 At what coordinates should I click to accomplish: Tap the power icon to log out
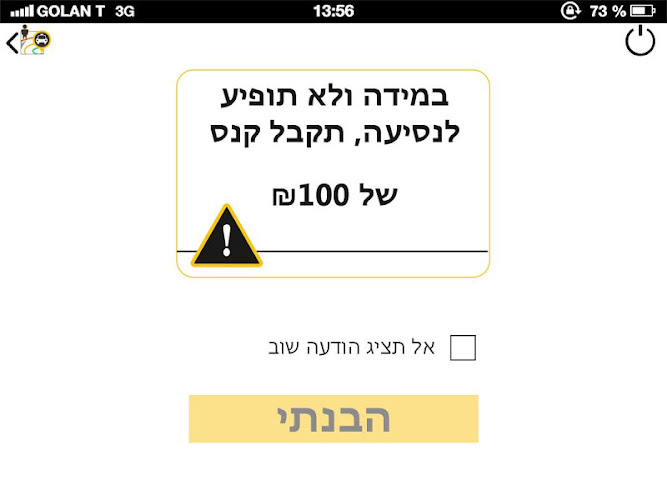click(x=640, y=42)
